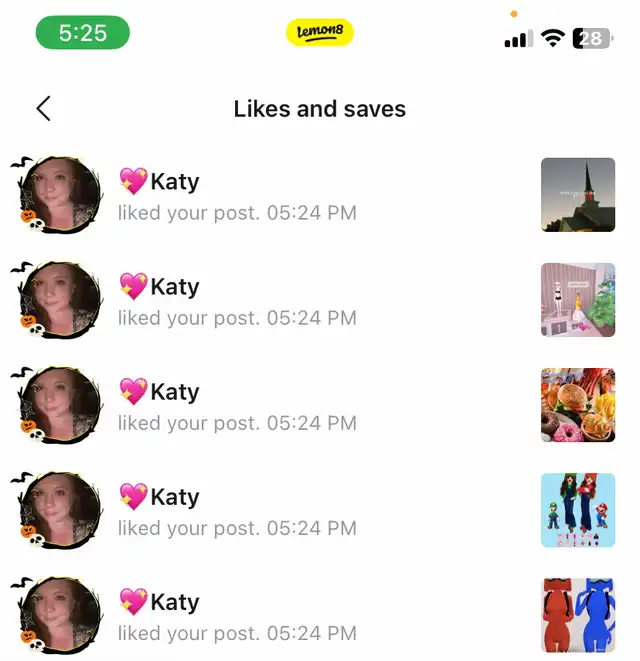The image size is (640, 661).
Task: Open the burger and donuts post thumbnail
Action: (577, 405)
